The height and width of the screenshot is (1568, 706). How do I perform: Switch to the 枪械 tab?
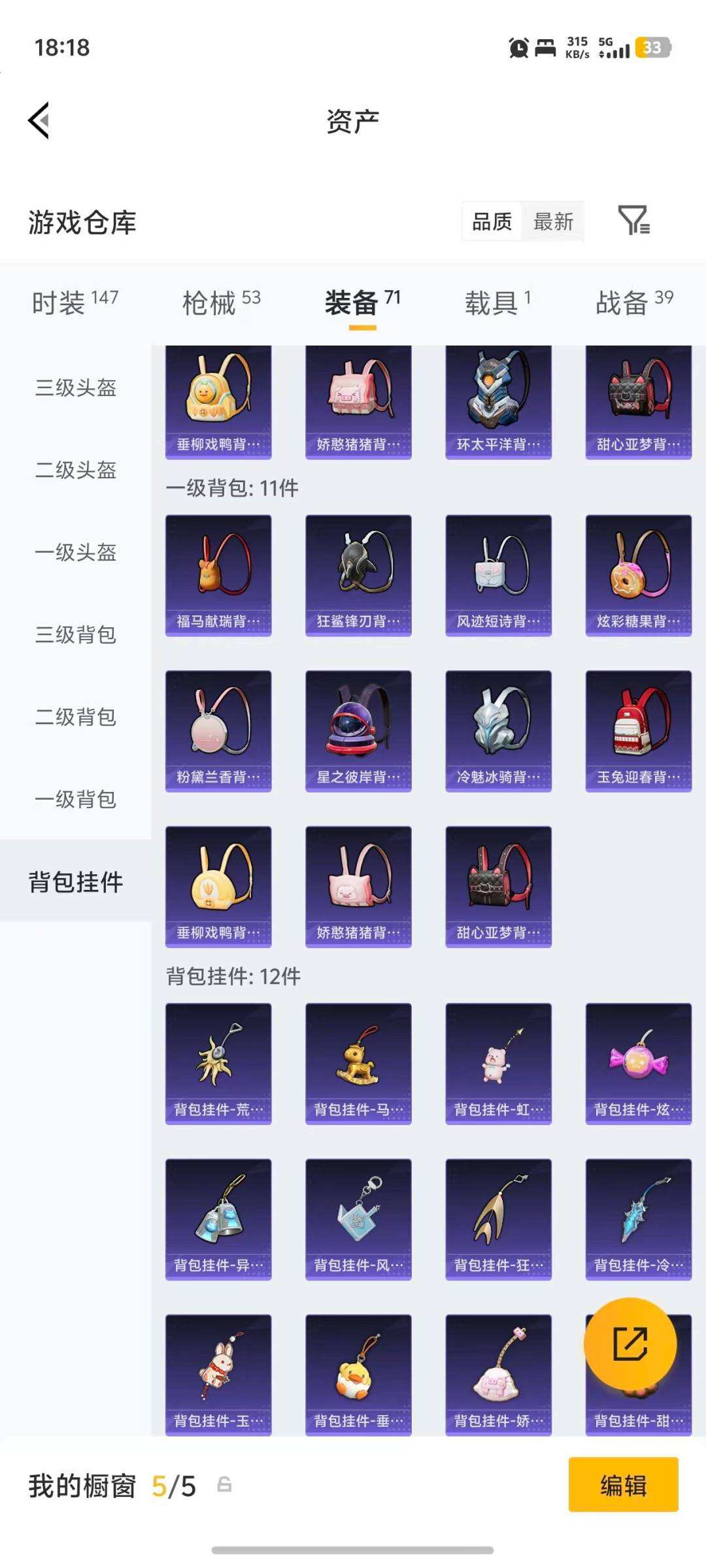(221, 302)
